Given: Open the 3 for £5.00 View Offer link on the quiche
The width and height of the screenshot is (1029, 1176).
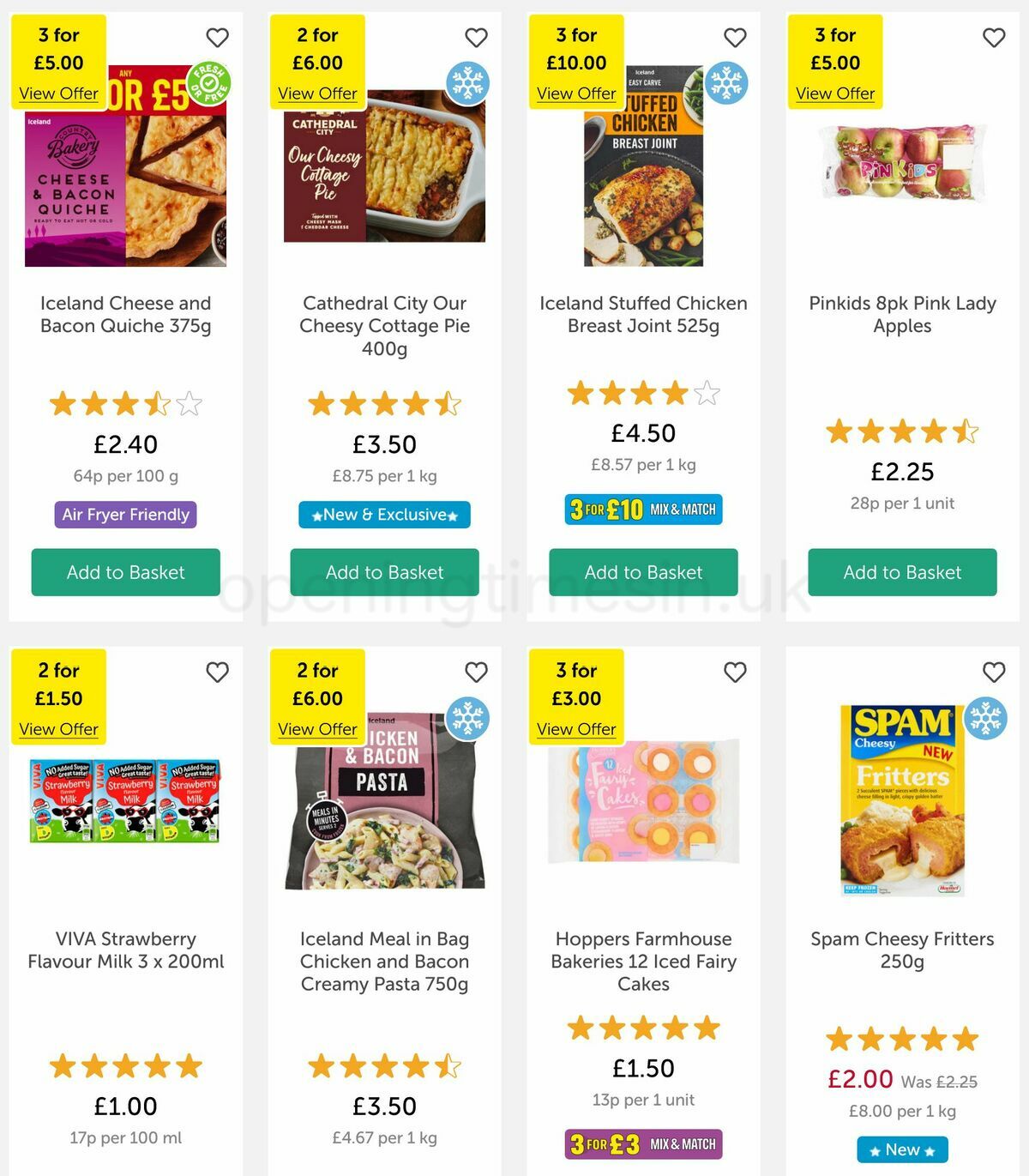Looking at the screenshot, I should click(x=59, y=93).
